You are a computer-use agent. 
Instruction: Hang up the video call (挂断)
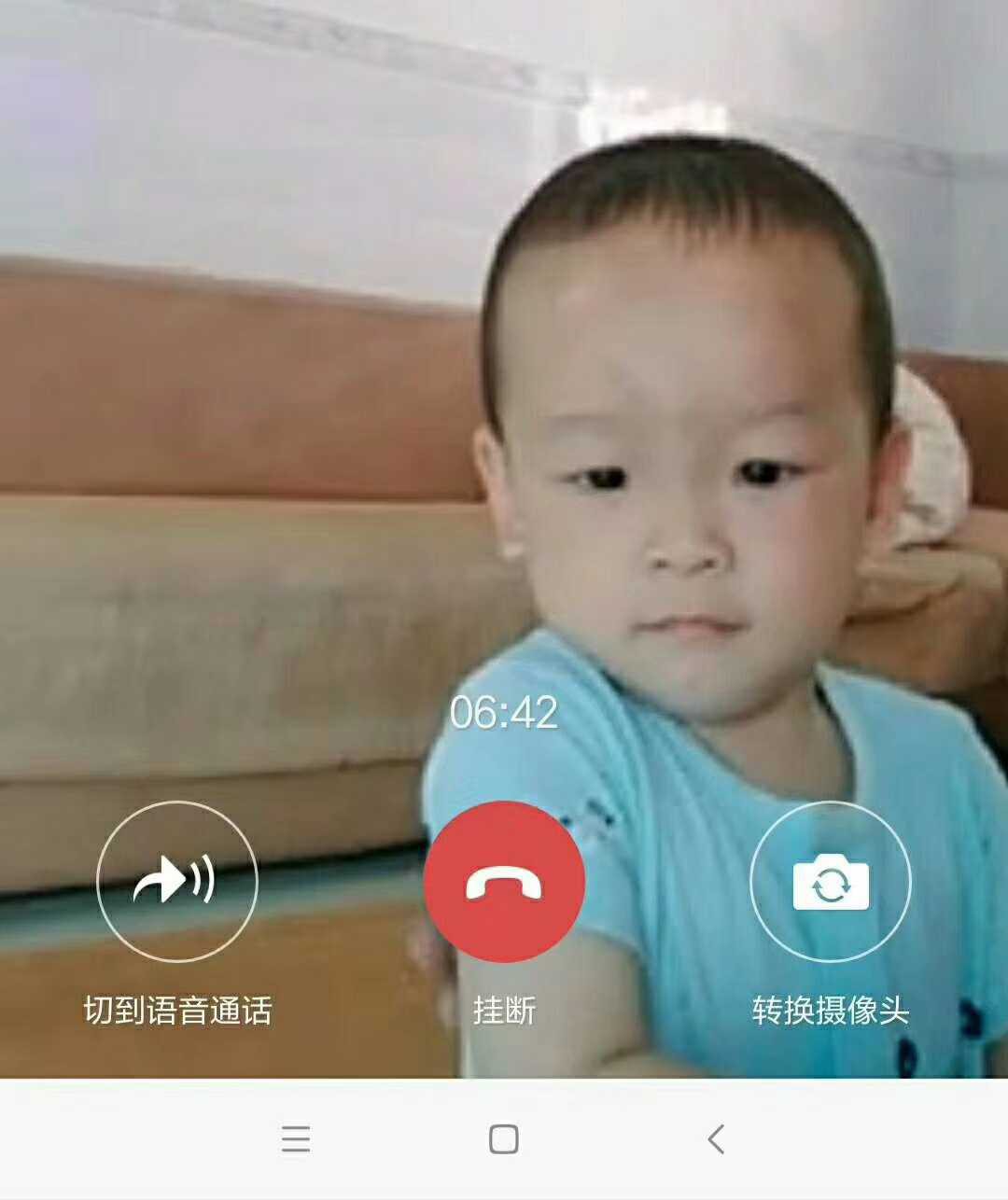coord(504,882)
